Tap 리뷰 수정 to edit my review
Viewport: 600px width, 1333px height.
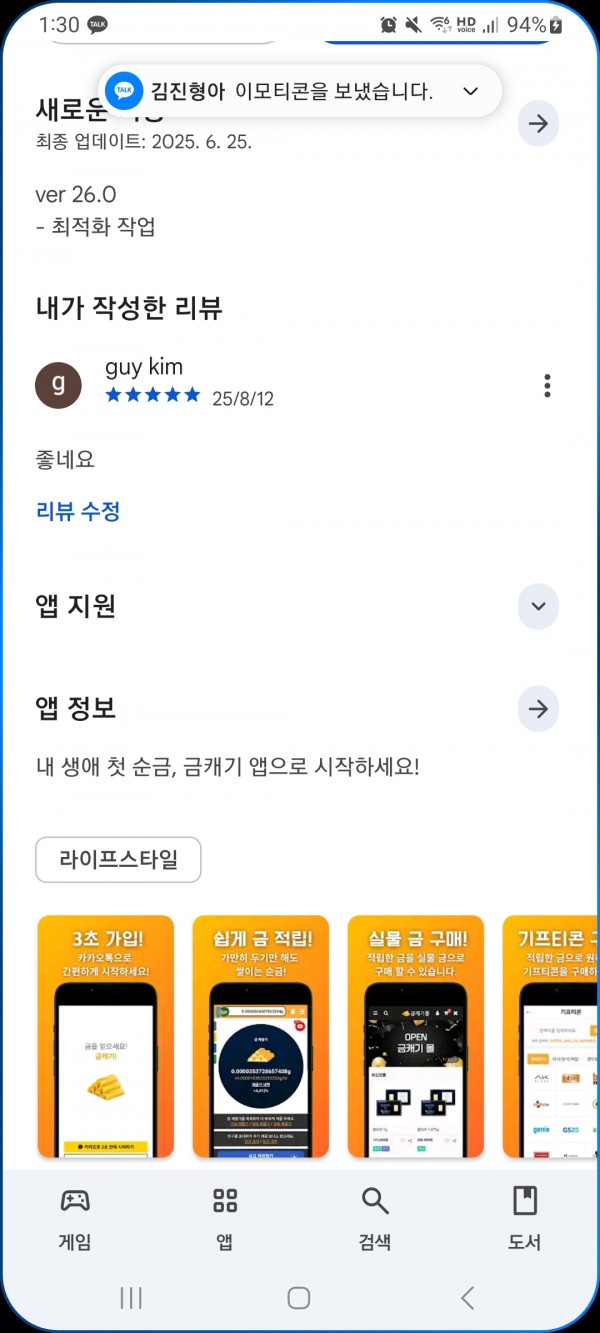point(78,512)
